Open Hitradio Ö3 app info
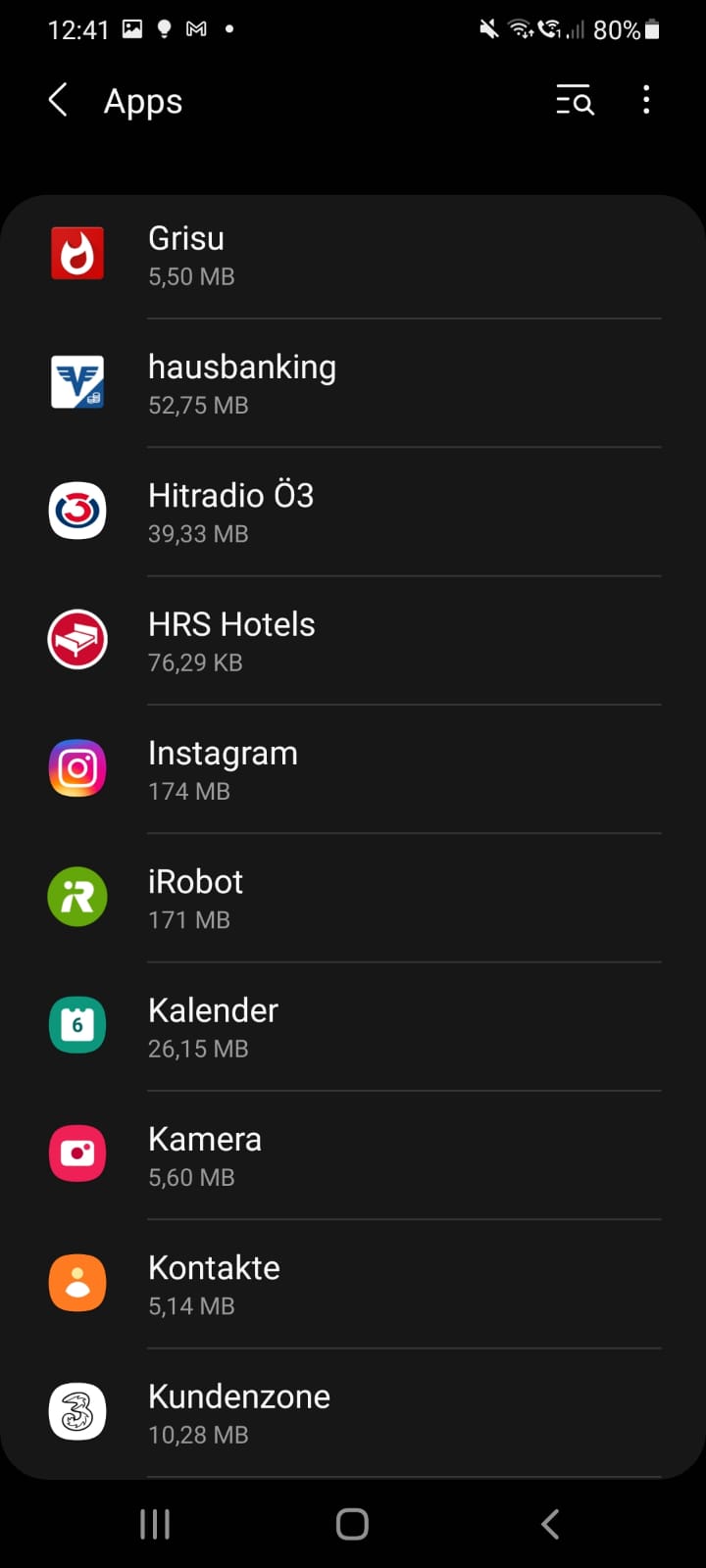The image size is (706, 1568). [x=230, y=512]
